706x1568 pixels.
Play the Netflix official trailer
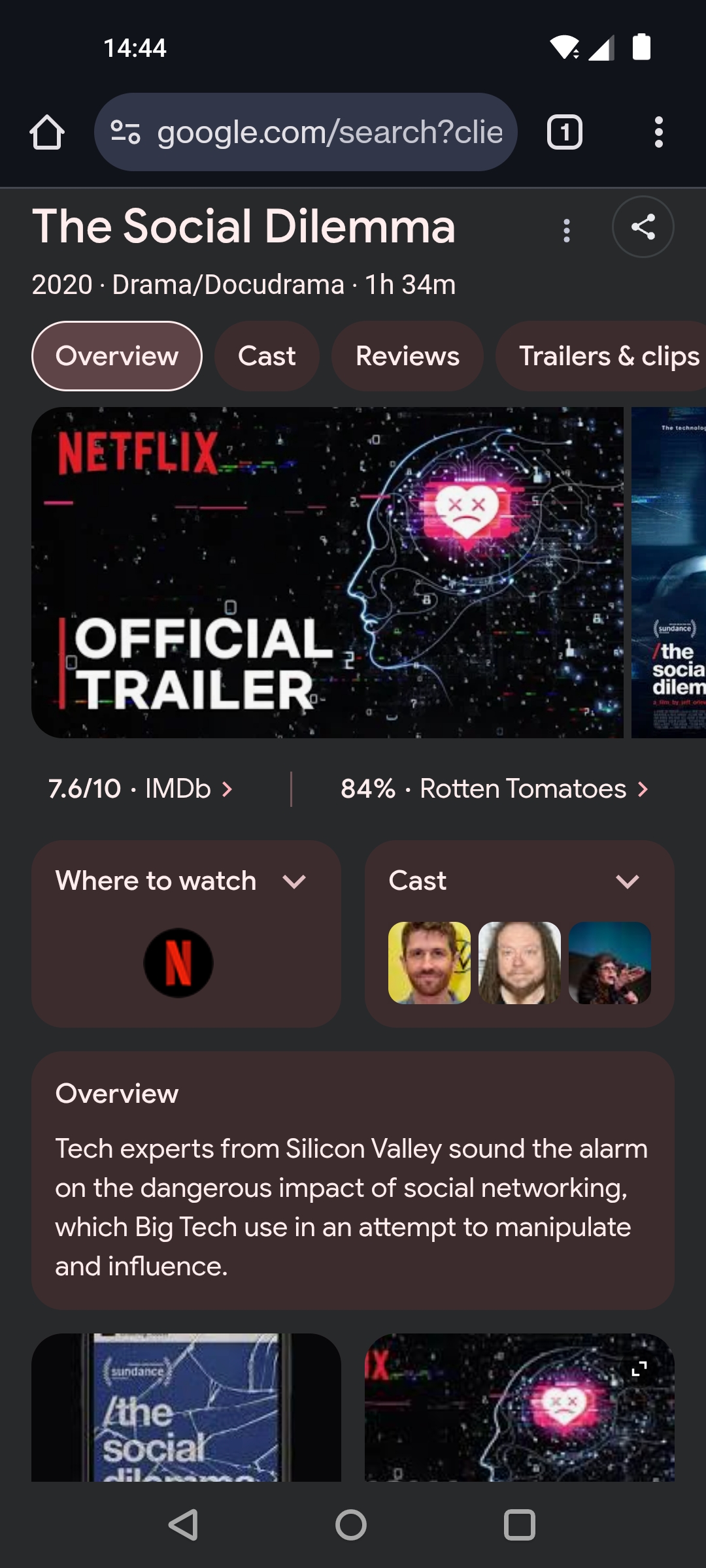coord(328,572)
